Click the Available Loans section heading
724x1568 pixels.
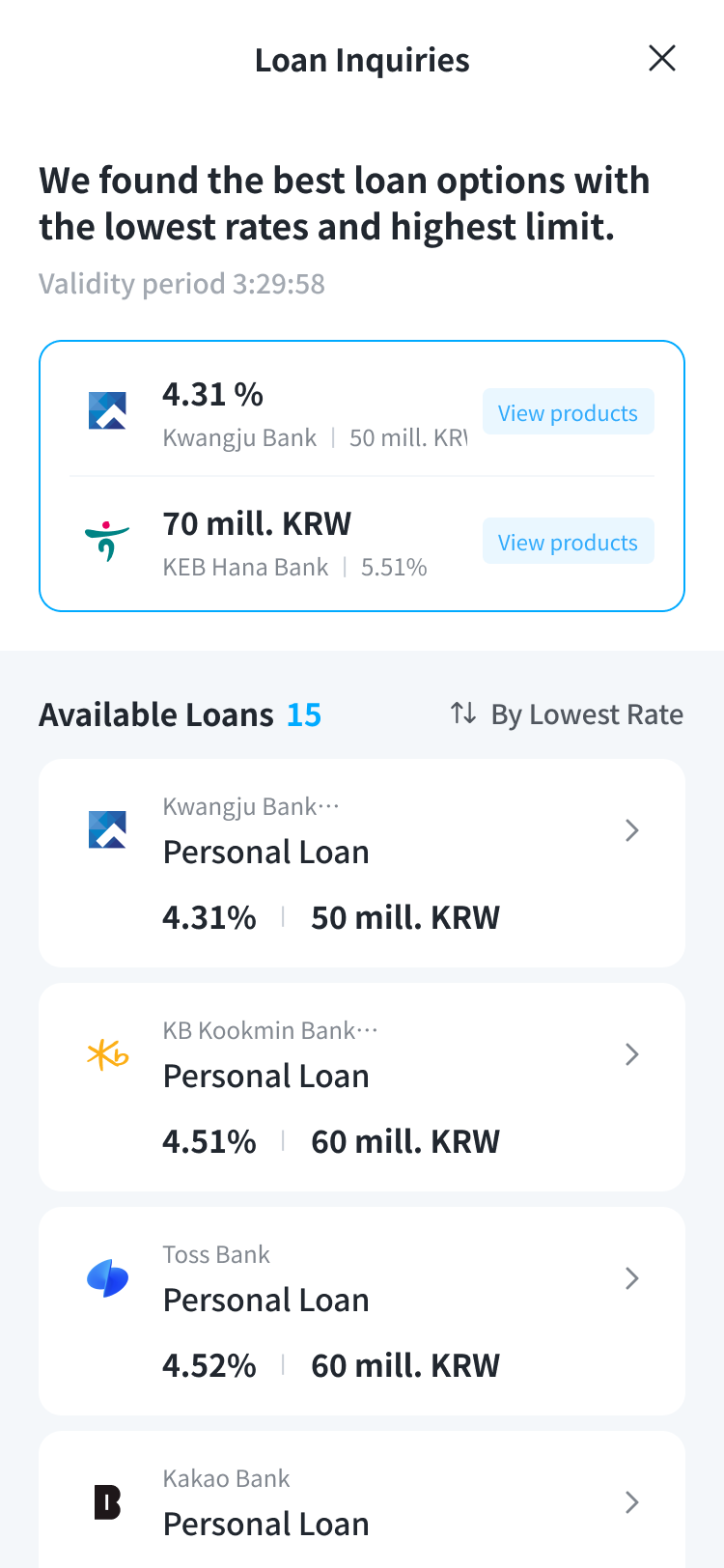click(154, 714)
